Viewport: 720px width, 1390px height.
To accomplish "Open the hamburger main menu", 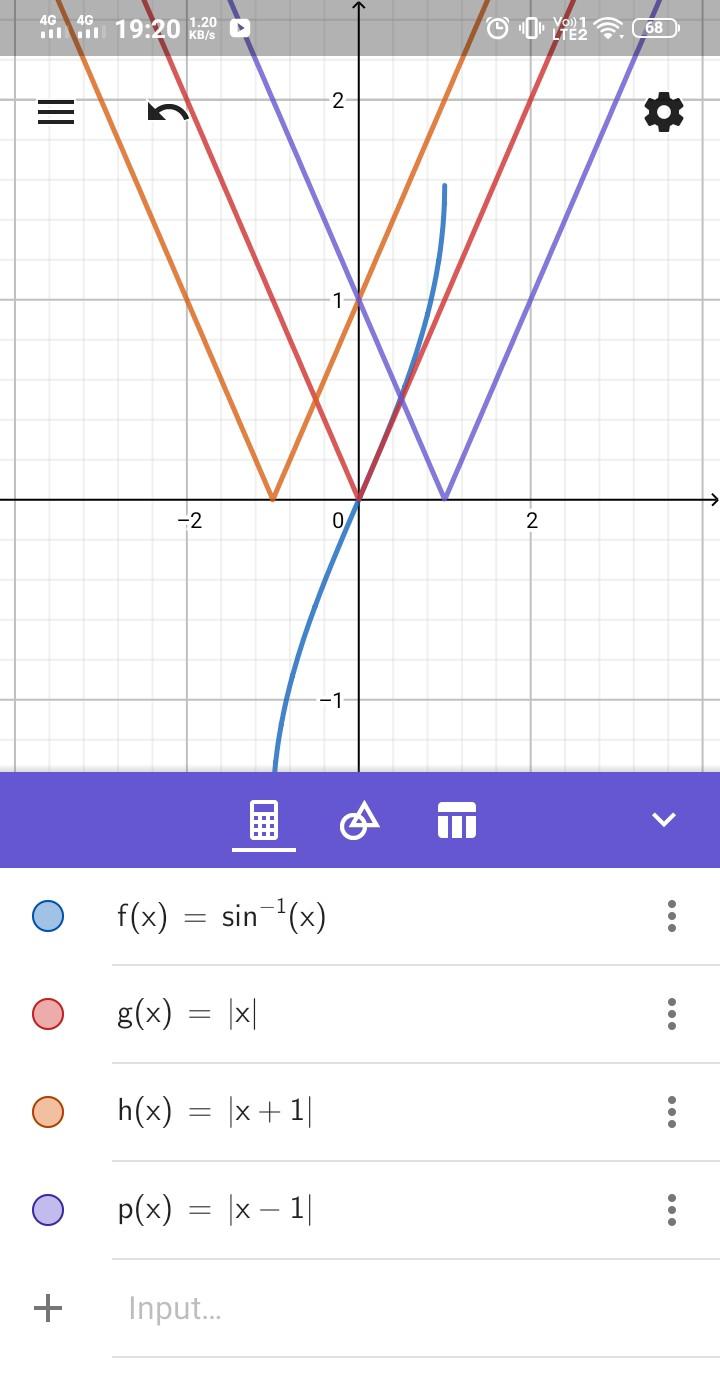I will pyautogui.click(x=56, y=112).
